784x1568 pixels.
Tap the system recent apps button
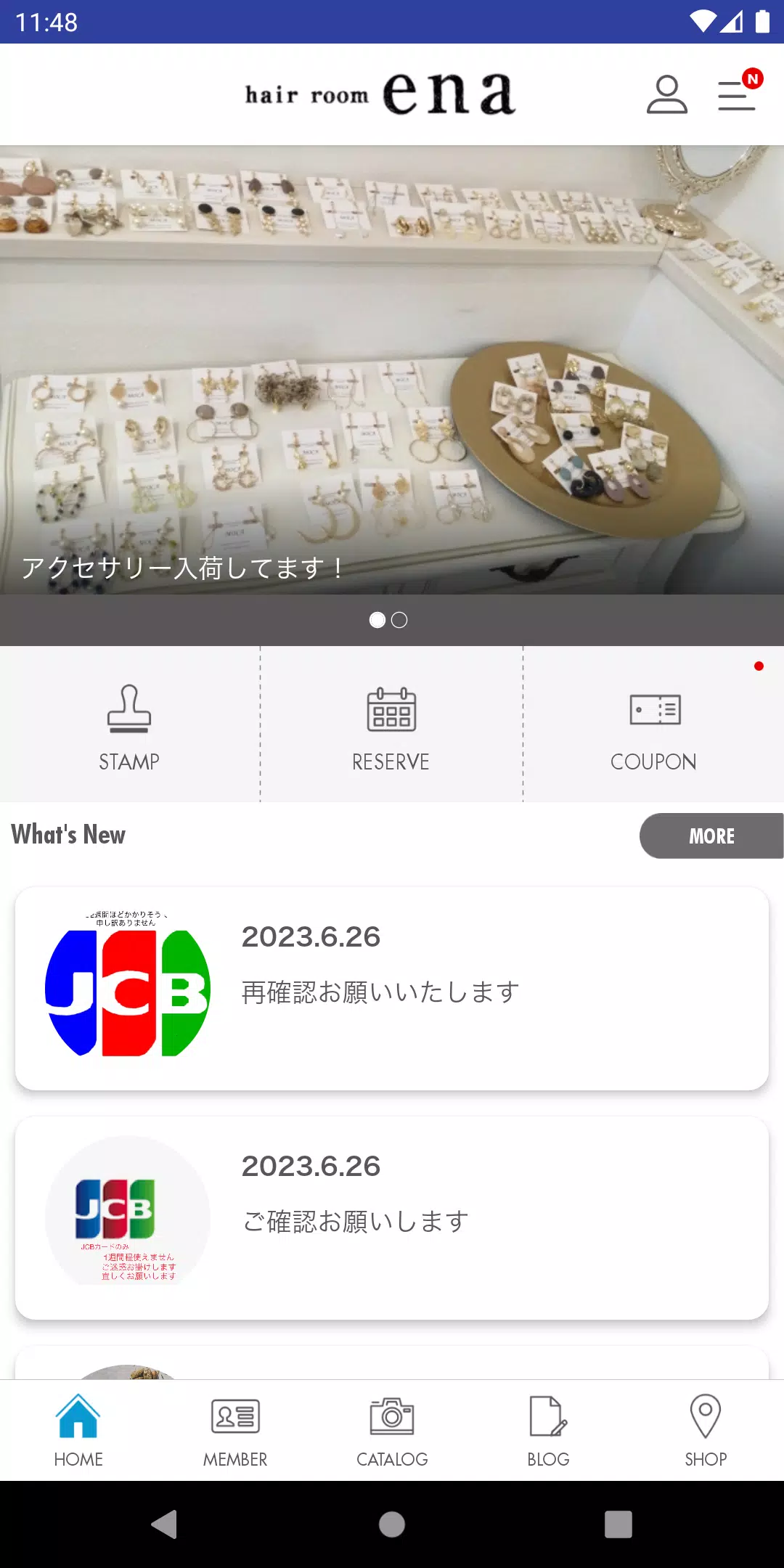[618, 1524]
